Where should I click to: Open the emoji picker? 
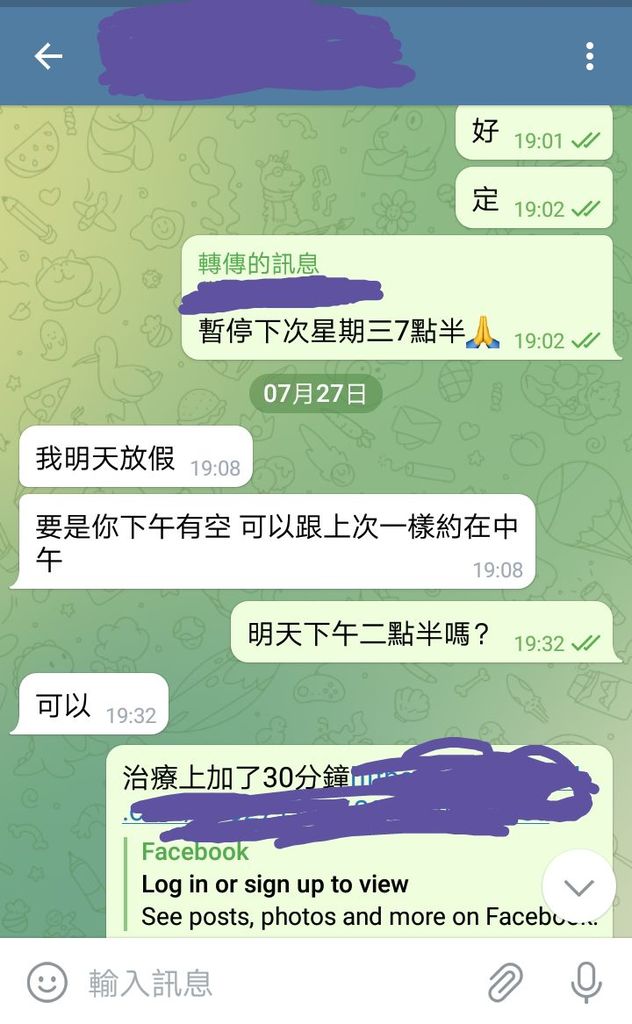click(47, 982)
